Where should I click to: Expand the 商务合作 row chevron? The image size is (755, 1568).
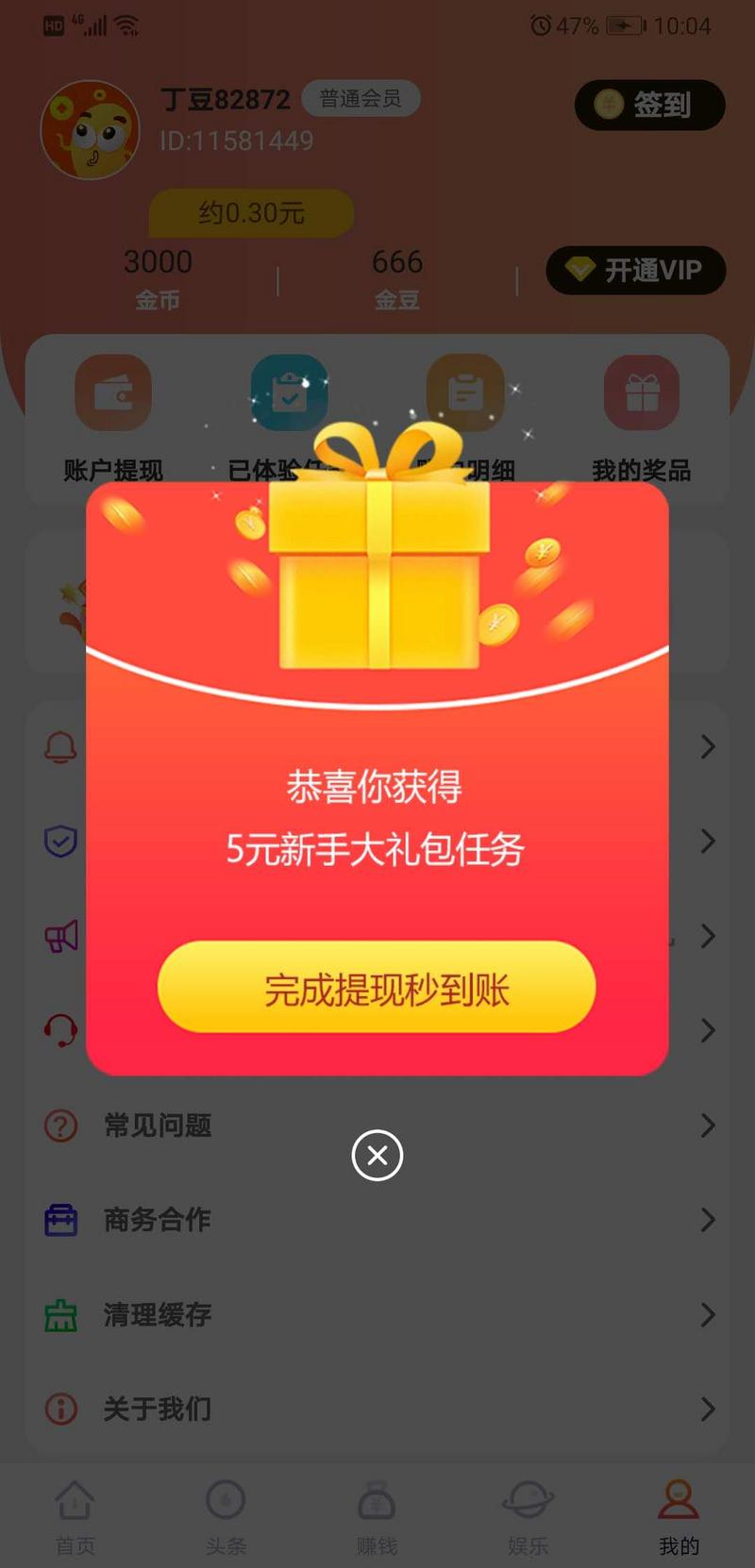tap(710, 1219)
